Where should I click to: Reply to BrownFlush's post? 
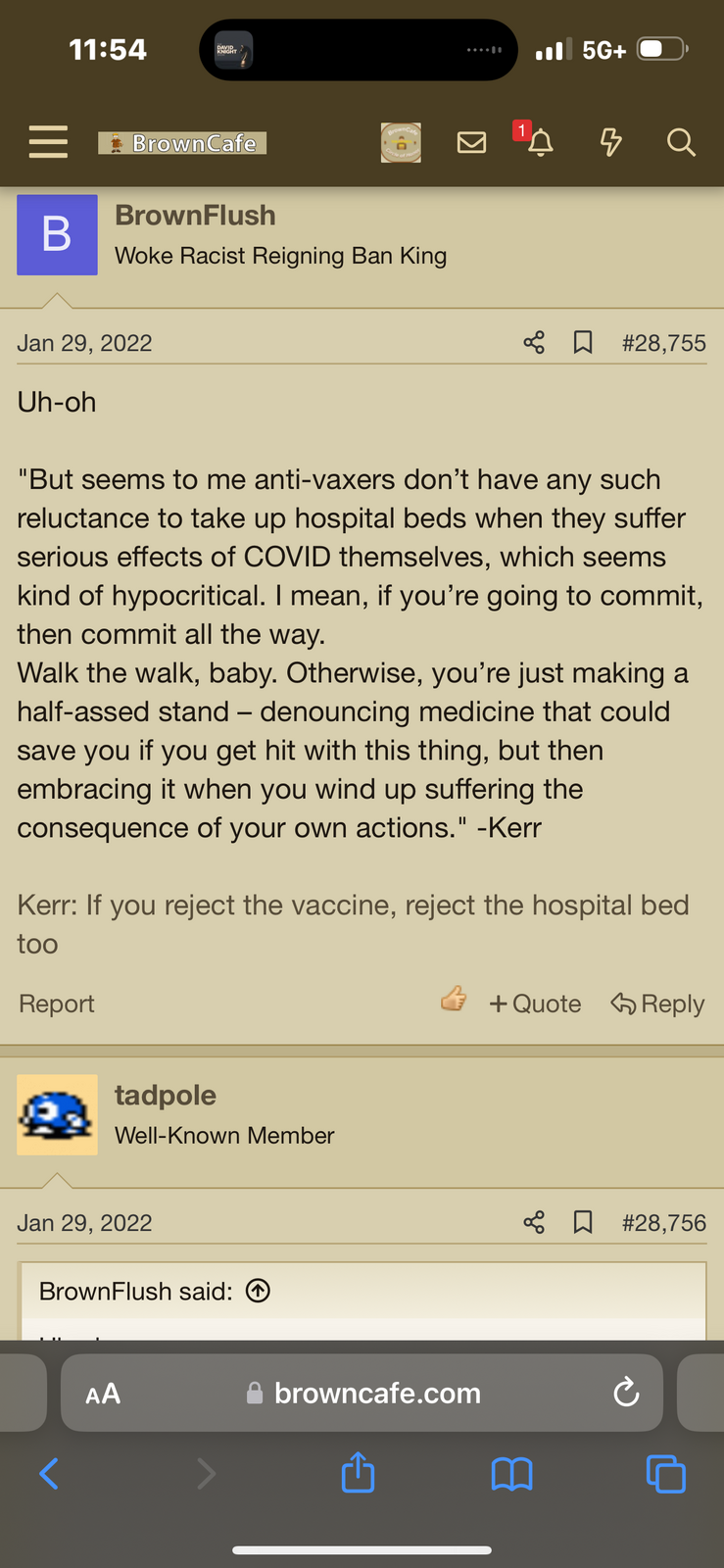pos(657,1004)
